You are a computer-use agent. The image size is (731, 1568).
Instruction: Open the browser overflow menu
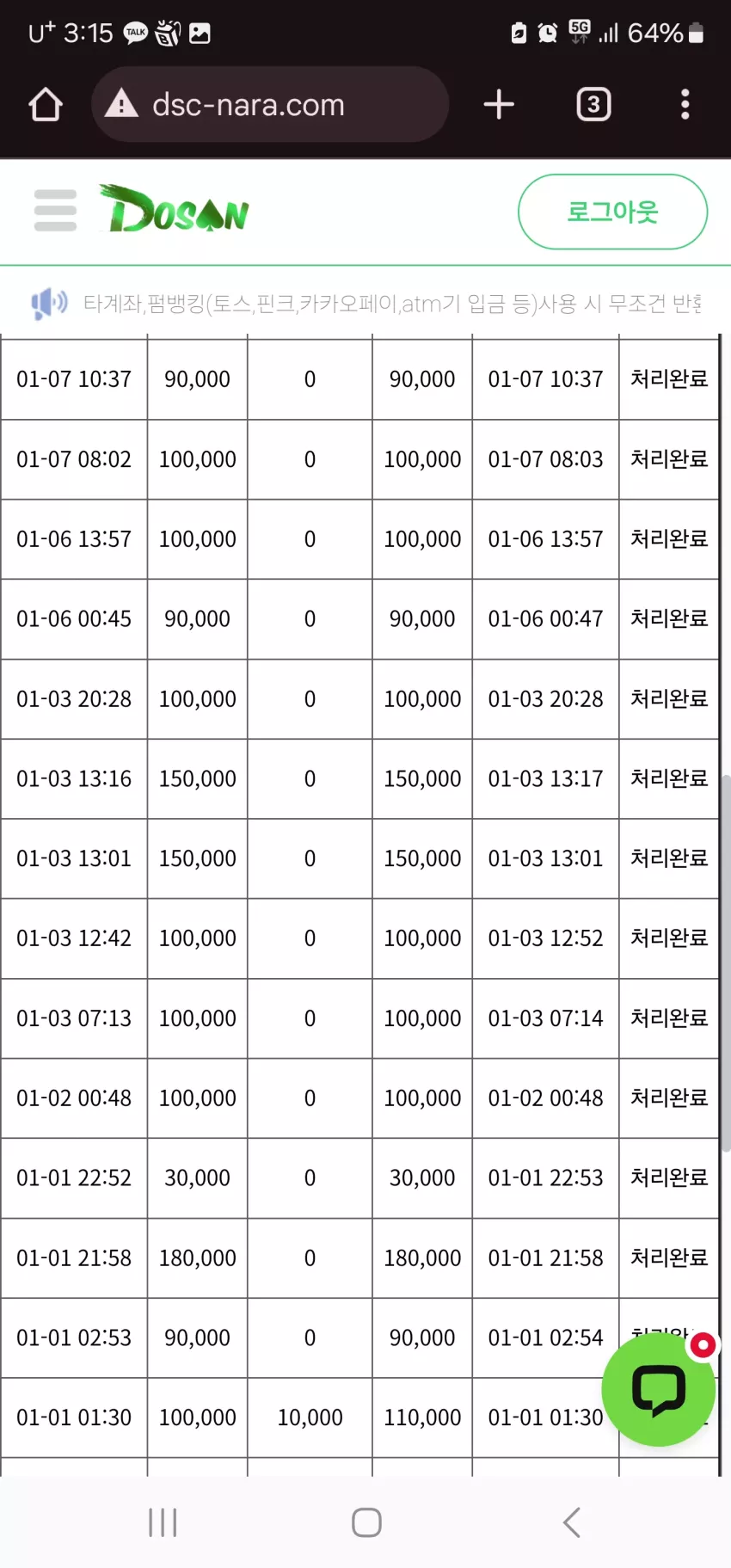[x=685, y=105]
